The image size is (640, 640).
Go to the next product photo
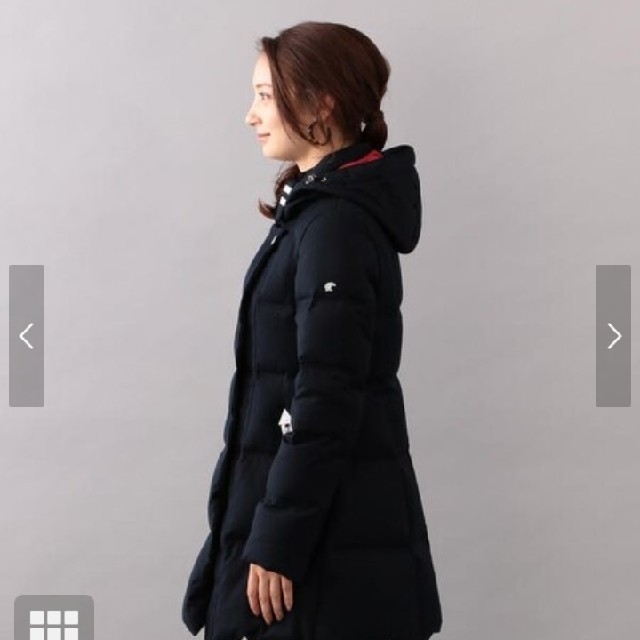(x=613, y=336)
